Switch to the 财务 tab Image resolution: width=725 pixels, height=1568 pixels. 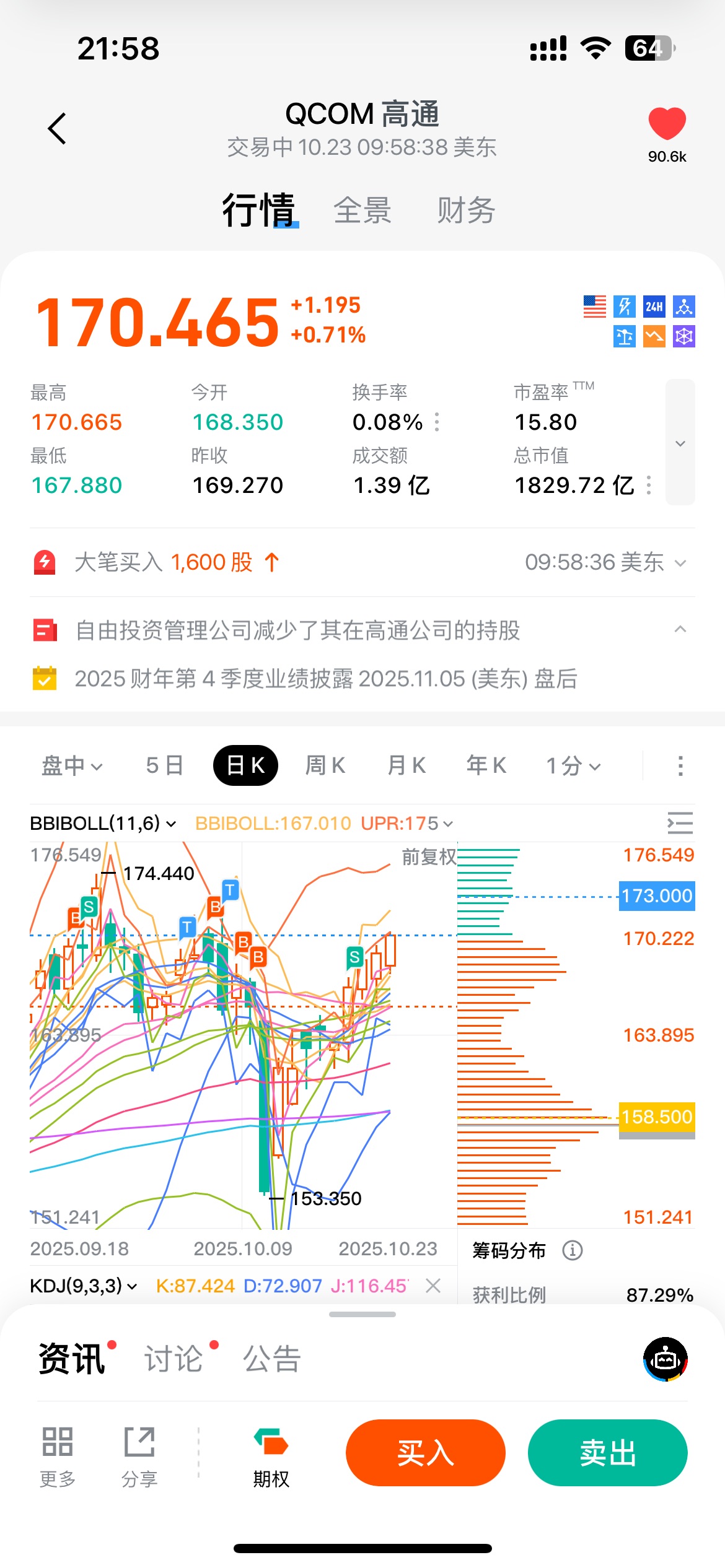pos(466,211)
